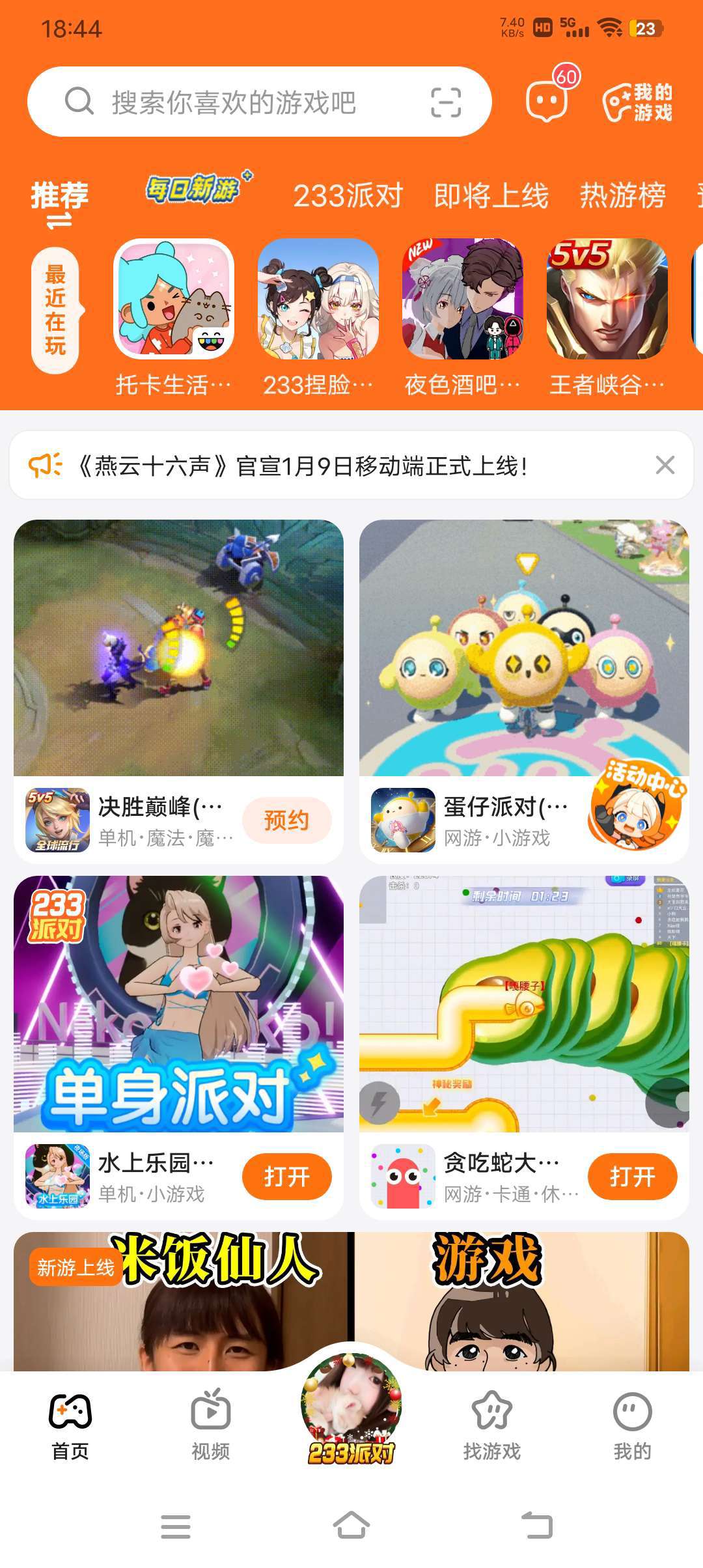703x1568 pixels.
Task: Open the 夜色酒吧 game icon
Action: pyautogui.click(x=463, y=300)
